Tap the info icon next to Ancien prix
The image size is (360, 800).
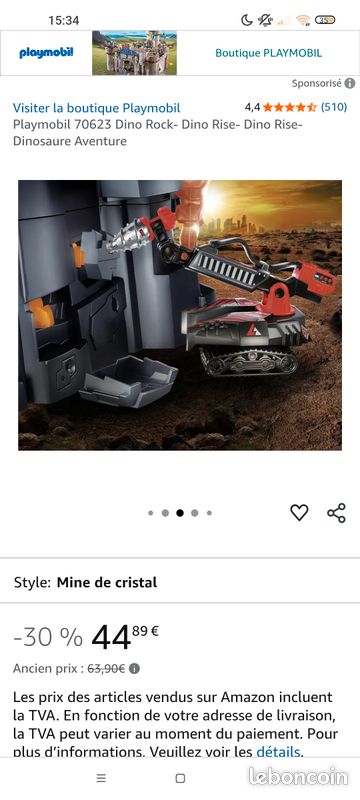tap(135, 668)
